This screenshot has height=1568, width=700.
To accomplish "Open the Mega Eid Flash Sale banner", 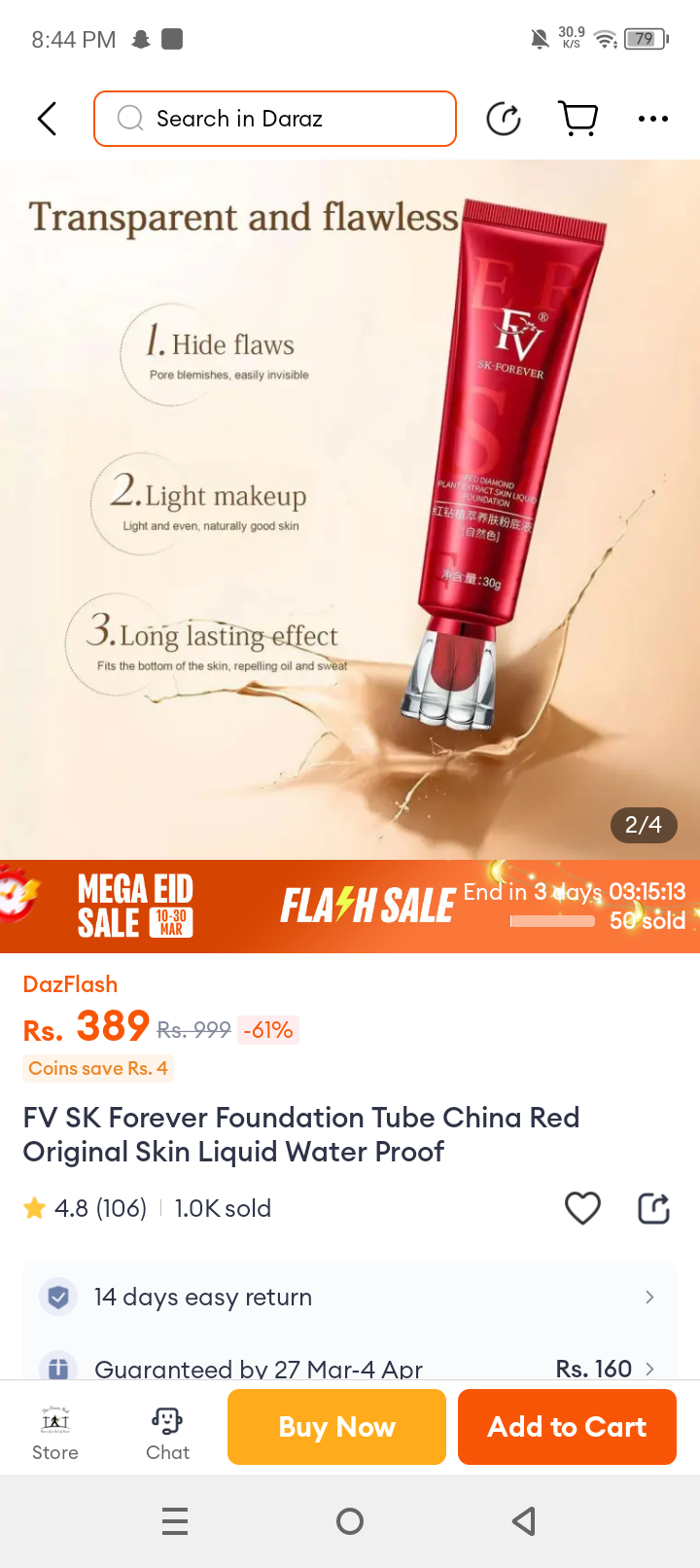I will coord(350,906).
